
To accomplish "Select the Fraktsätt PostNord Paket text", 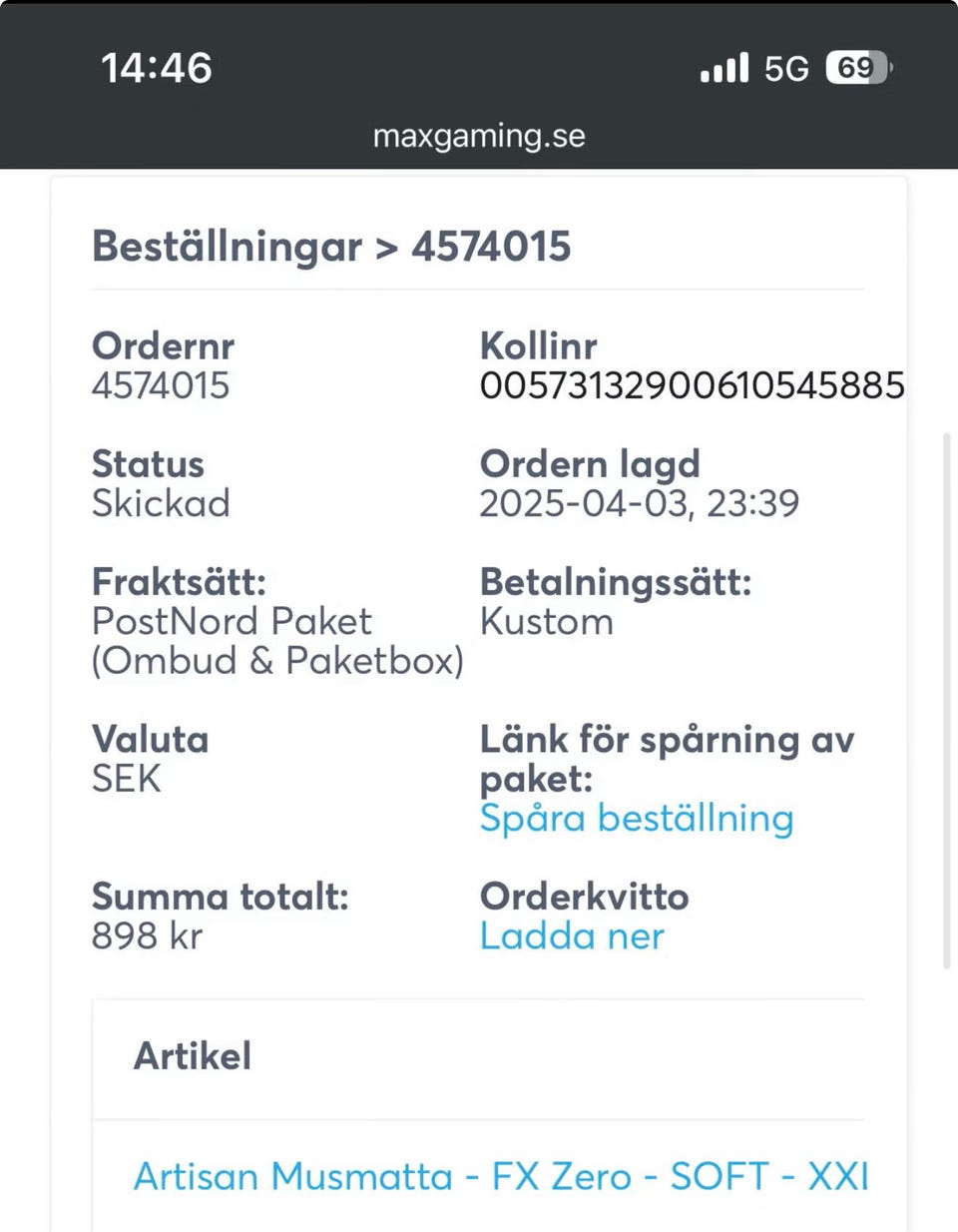I will pyautogui.click(x=232, y=621).
